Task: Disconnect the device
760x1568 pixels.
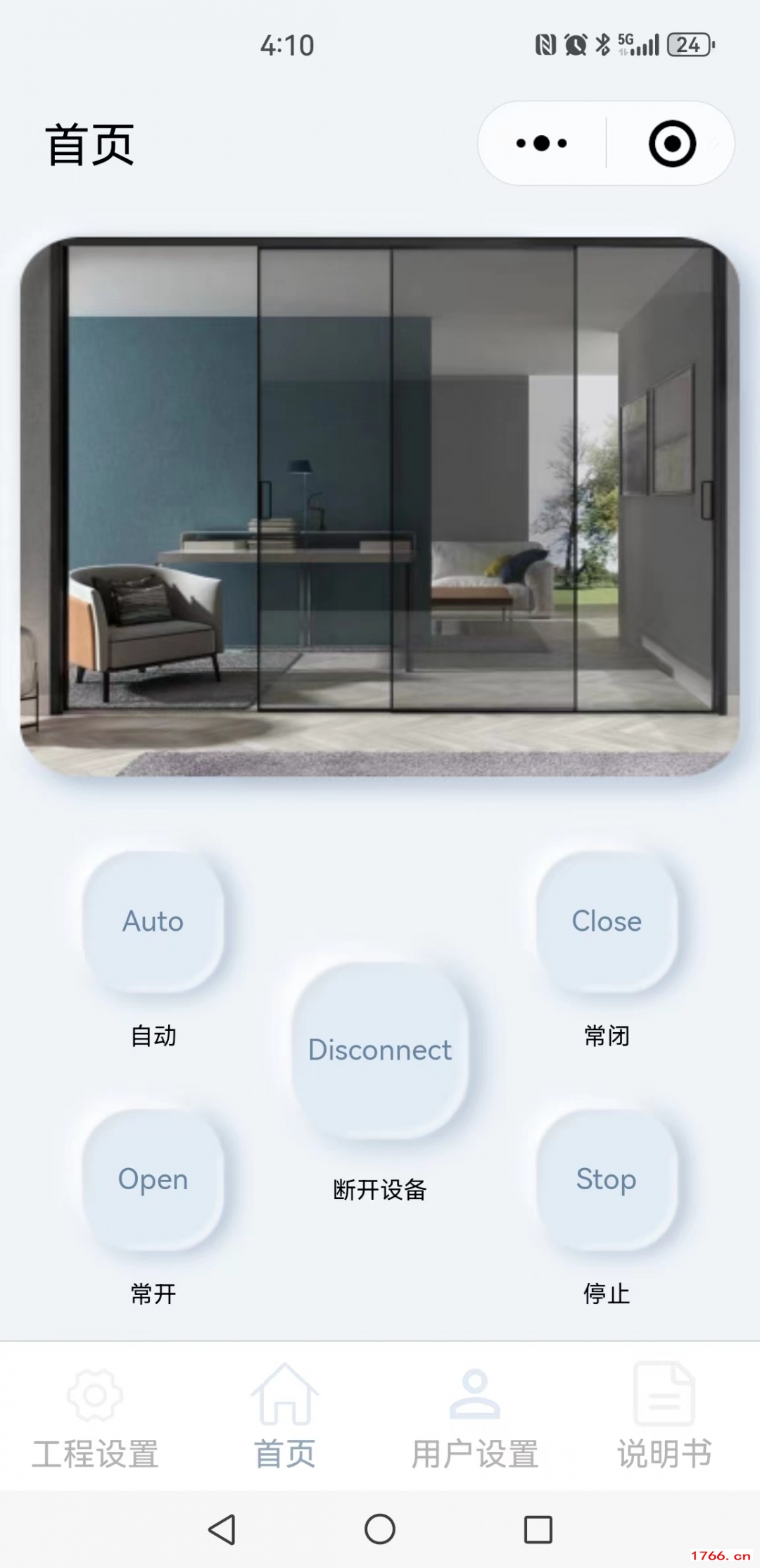Action: tap(380, 1050)
